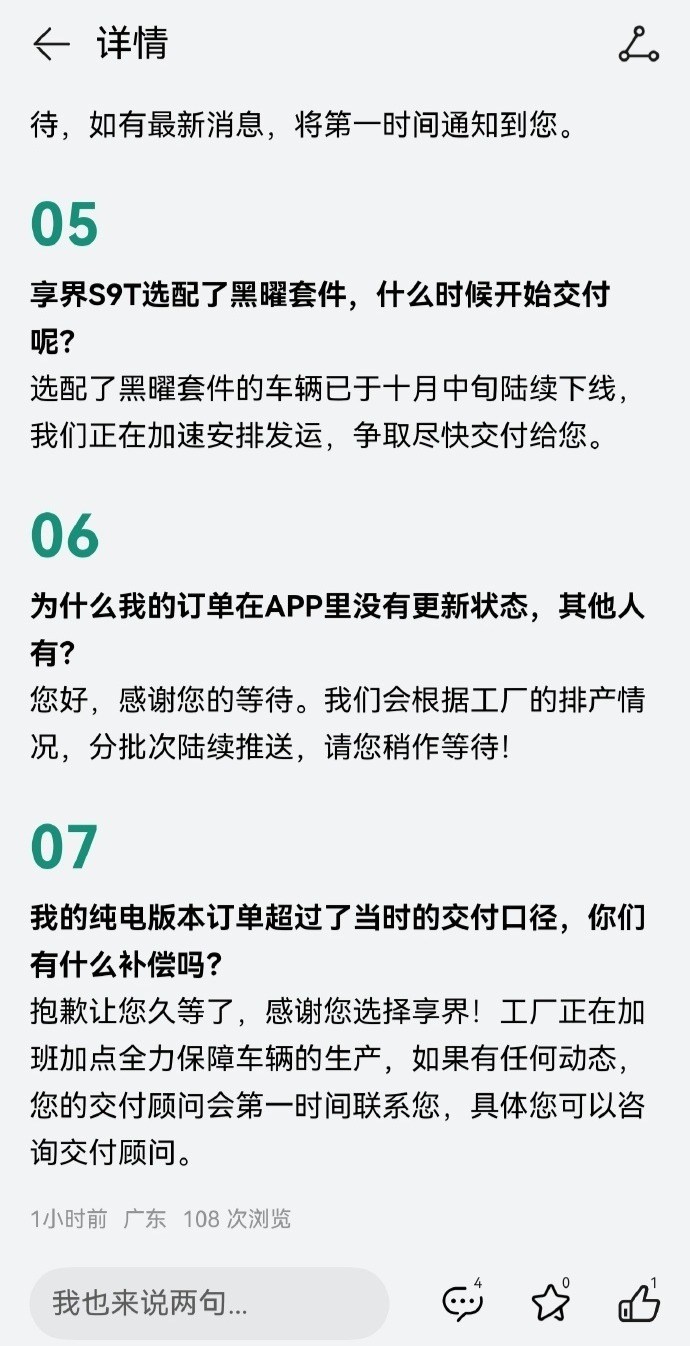
Task: Tap the 我也来说两句 comment field
Action: pos(208,1303)
